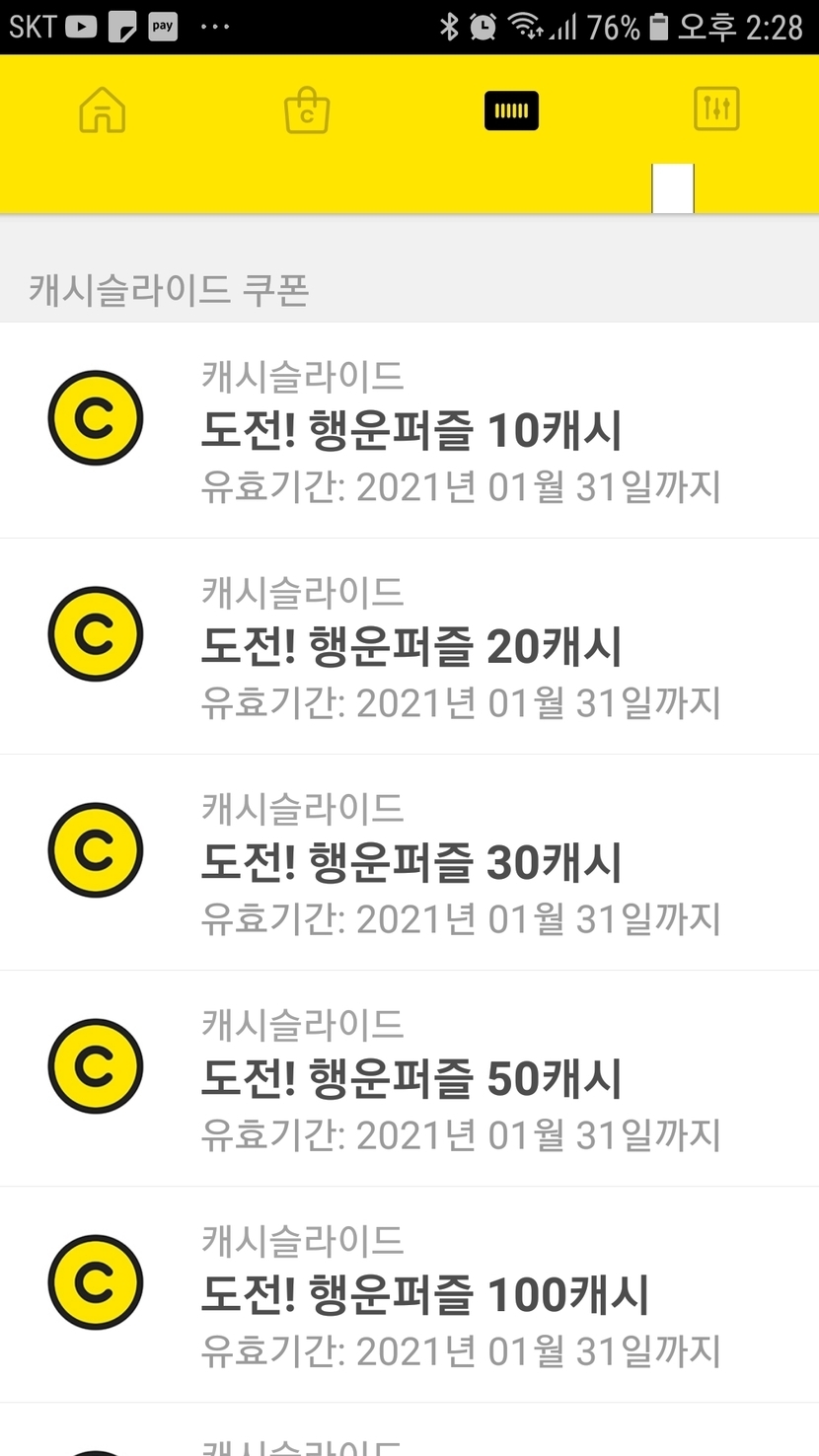Select the 도전! 행운퍼즐 50캐시 coupon

coord(409,1079)
